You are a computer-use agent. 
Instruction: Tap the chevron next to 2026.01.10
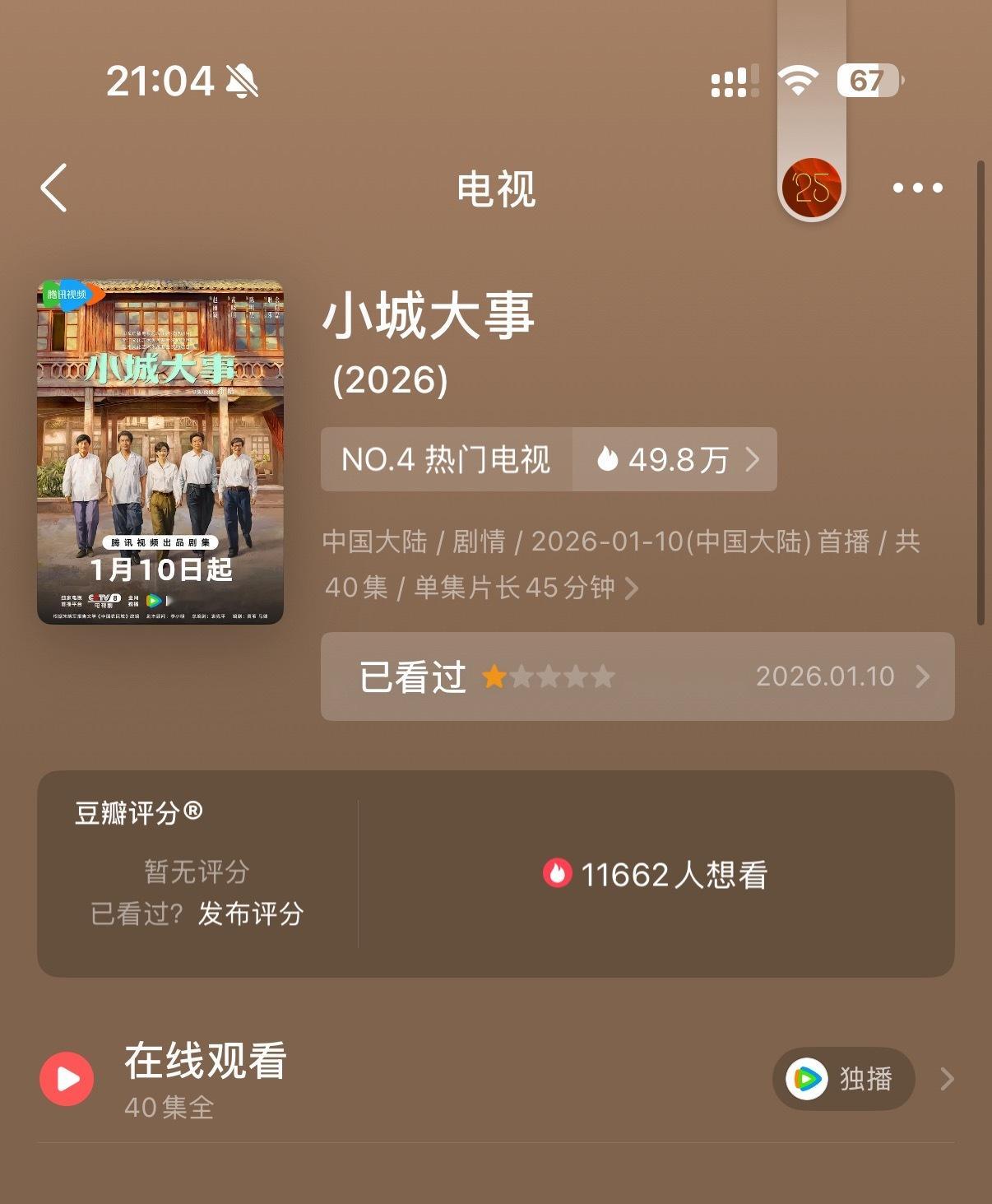923,676
